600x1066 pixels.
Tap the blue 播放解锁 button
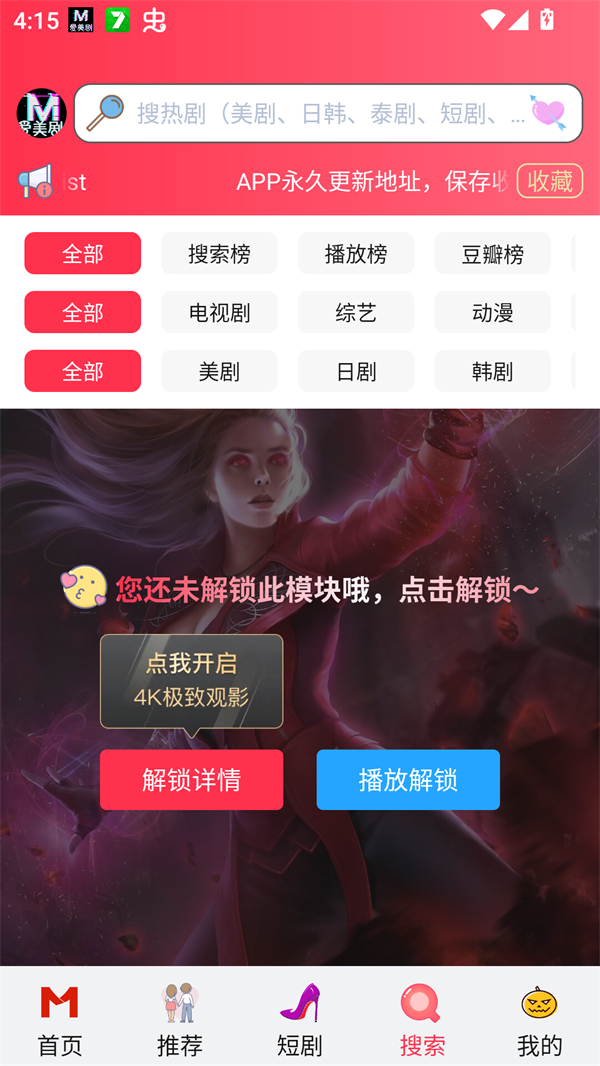click(x=408, y=780)
